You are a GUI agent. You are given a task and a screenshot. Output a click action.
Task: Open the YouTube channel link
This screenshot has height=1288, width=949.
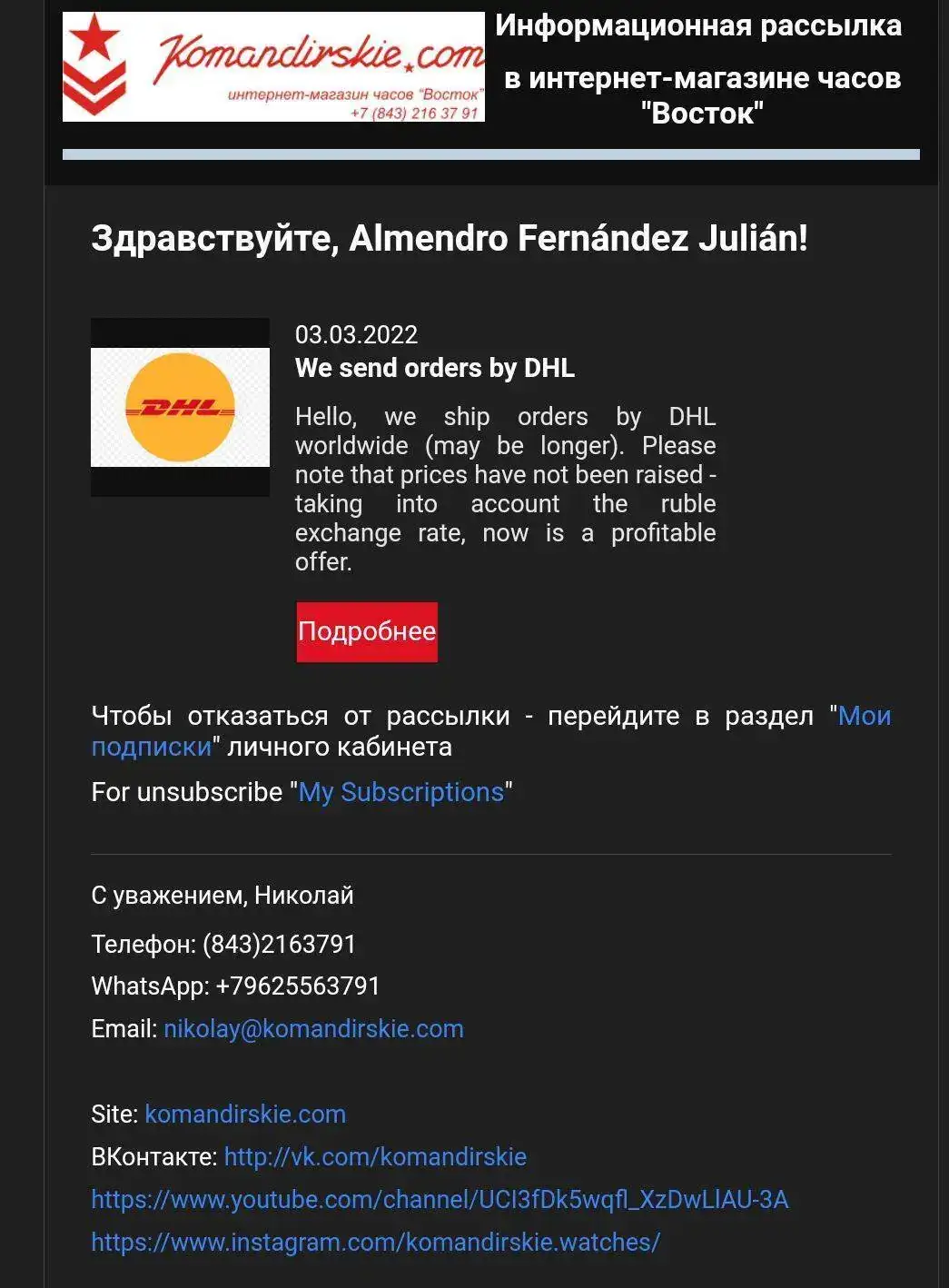440,1199
